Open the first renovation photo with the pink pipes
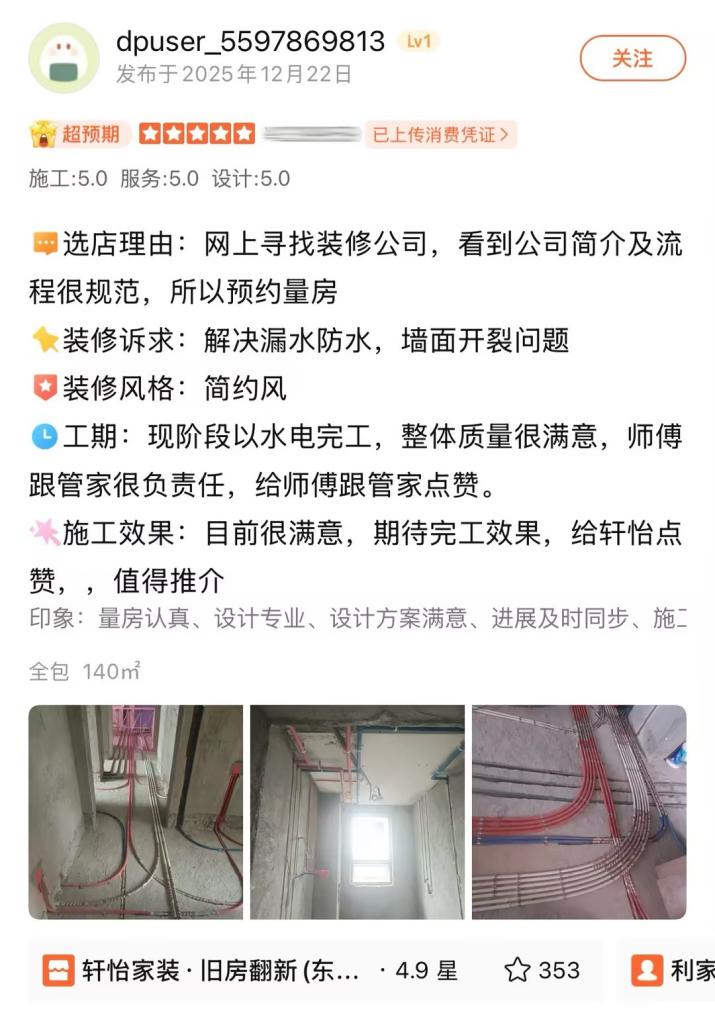 point(136,811)
